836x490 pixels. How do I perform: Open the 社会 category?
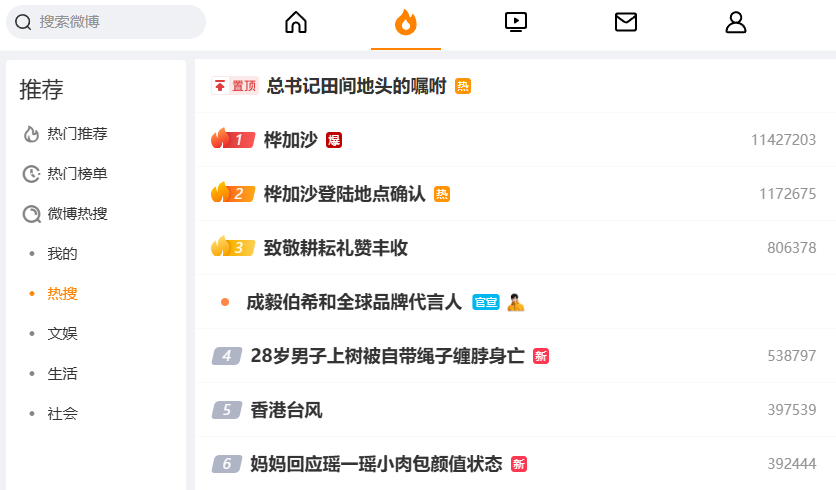tap(62, 414)
